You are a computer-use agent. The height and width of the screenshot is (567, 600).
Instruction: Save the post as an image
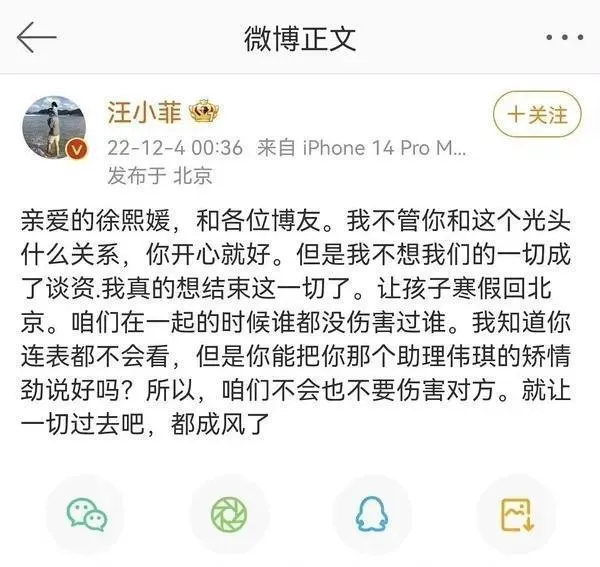click(514, 514)
